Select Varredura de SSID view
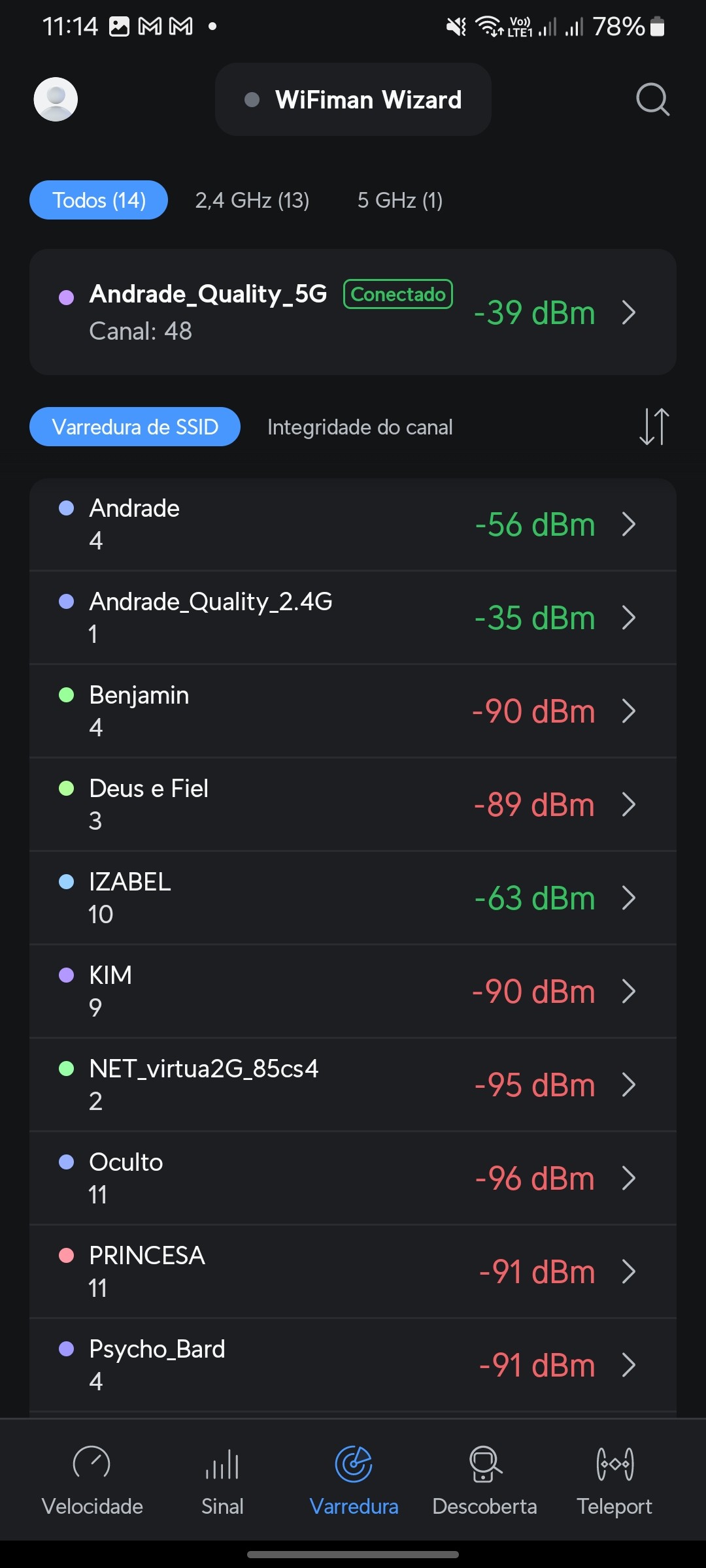Viewport: 706px width, 1568px height. click(x=135, y=427)
